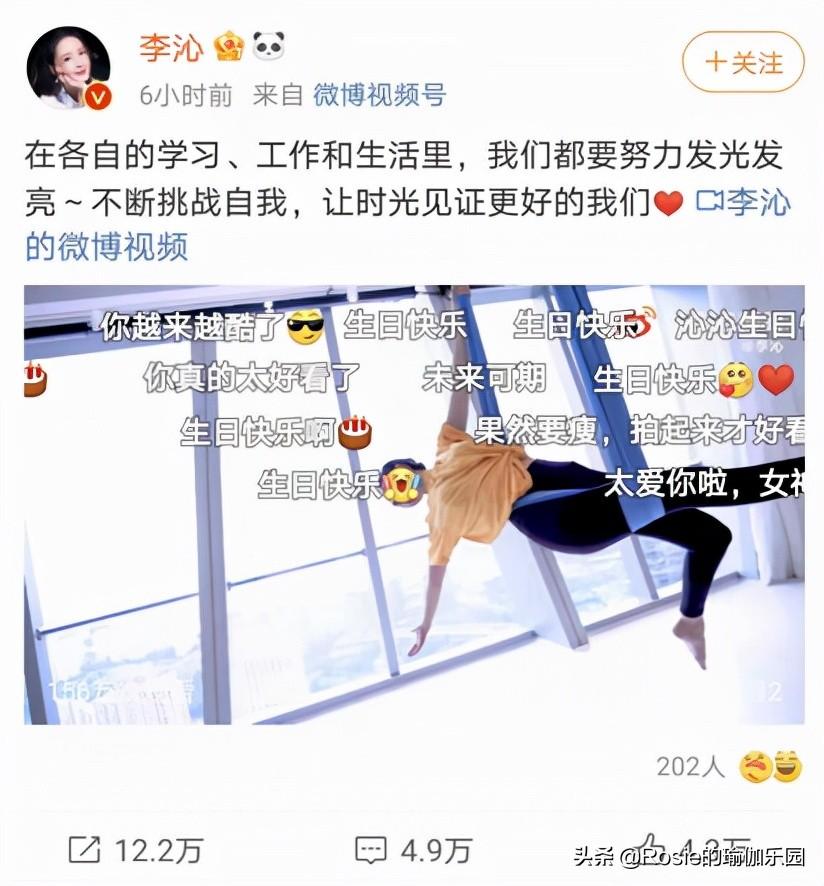Follow 李沁 with the 关注 button
The height and width of the screenshot is (886, 824).
(743, 62)
